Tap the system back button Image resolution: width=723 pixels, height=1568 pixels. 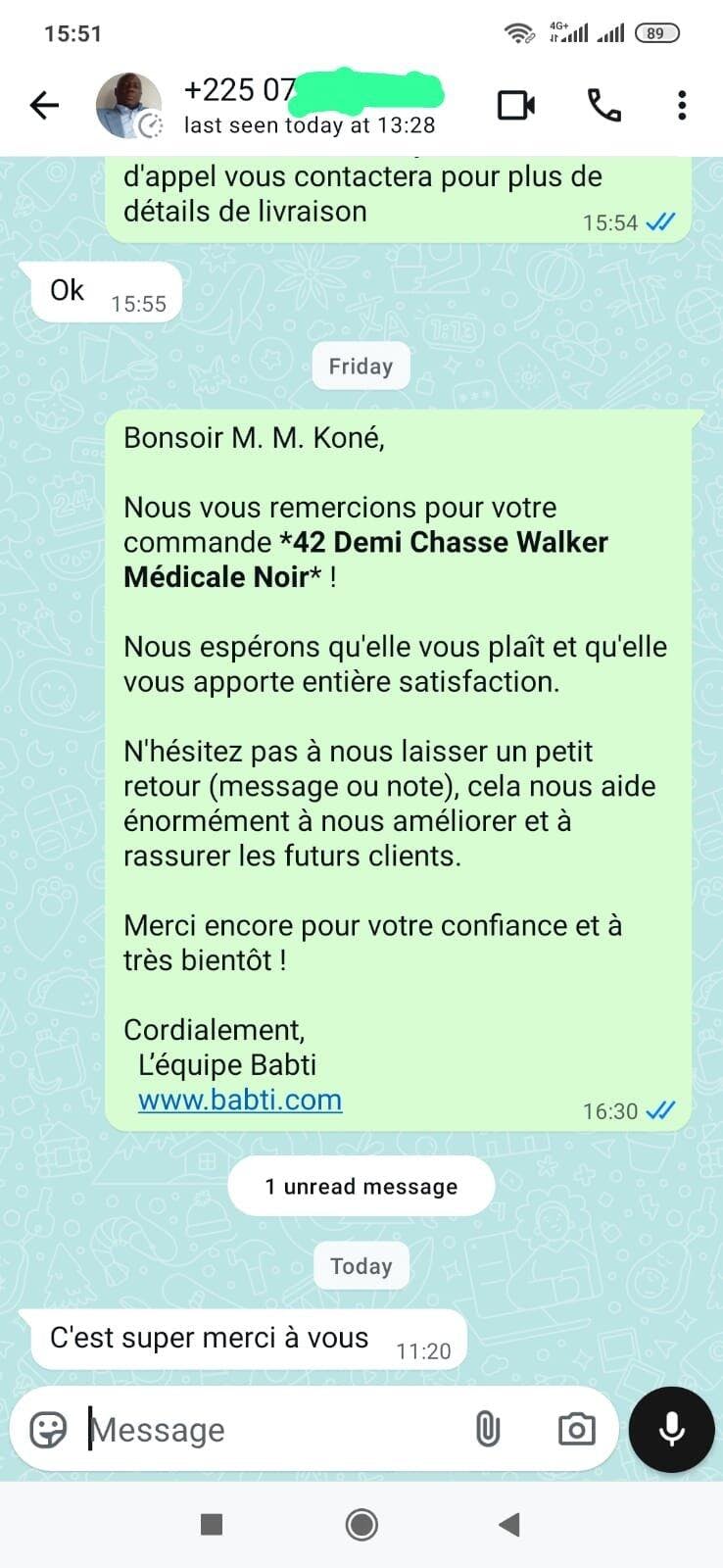pyautogui.click(x=508, y=1524)
